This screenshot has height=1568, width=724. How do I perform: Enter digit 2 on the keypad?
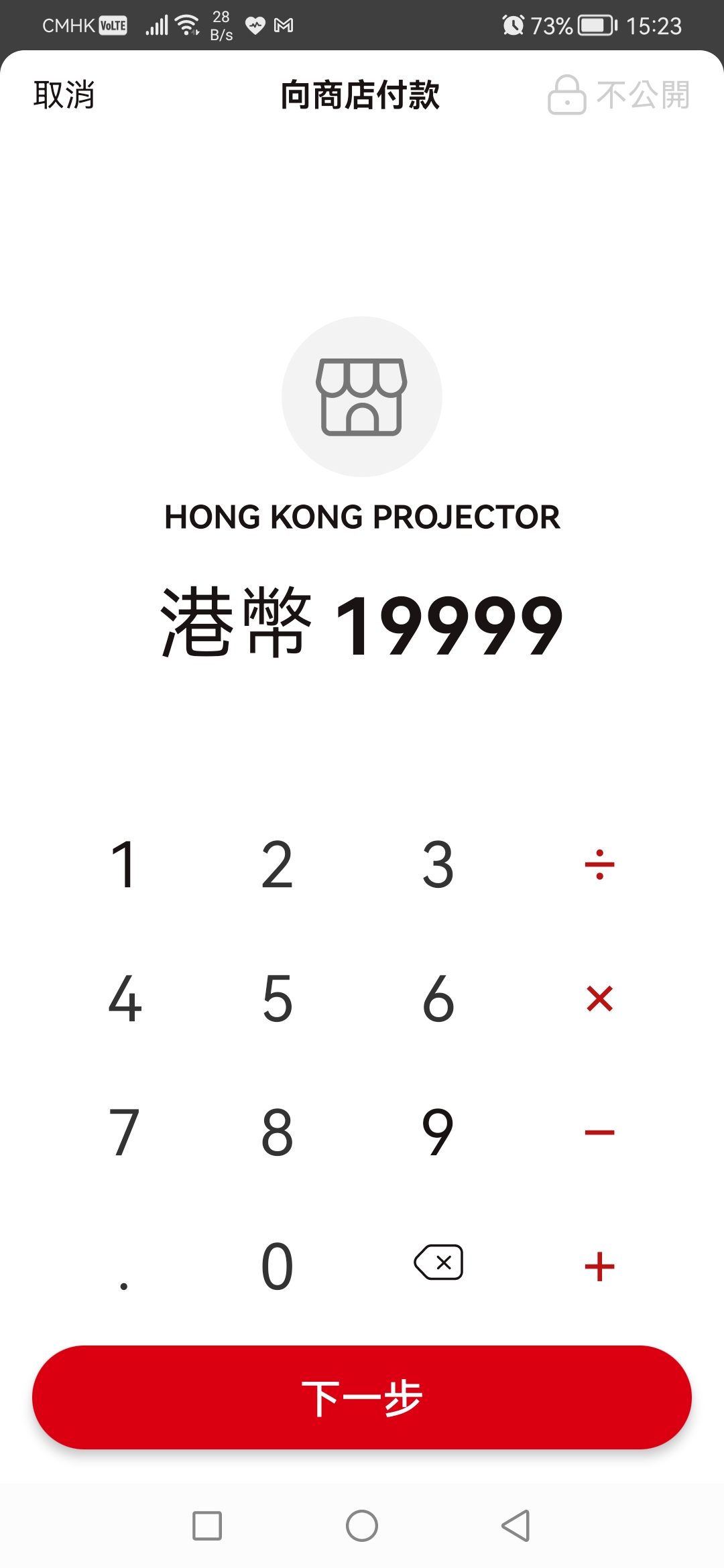coord(277,864)
